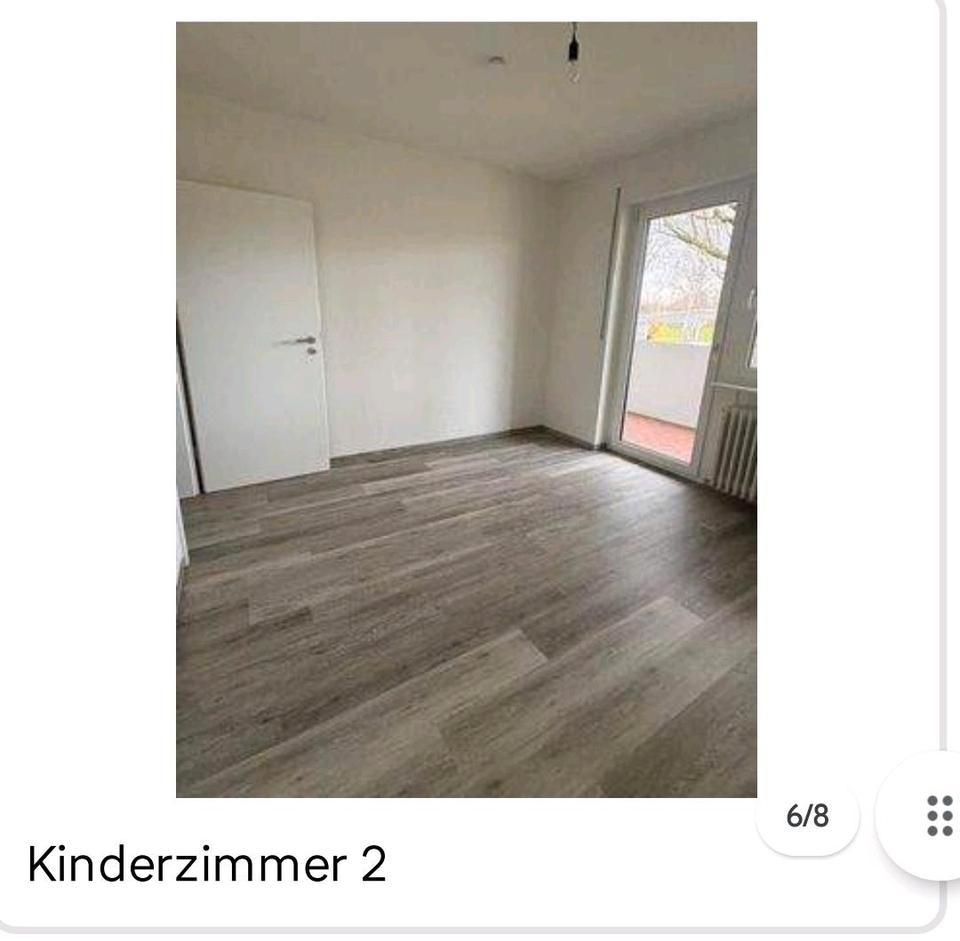Open the photo grid overview button
This screenshot has width=960, height=941.
[937, 815]
